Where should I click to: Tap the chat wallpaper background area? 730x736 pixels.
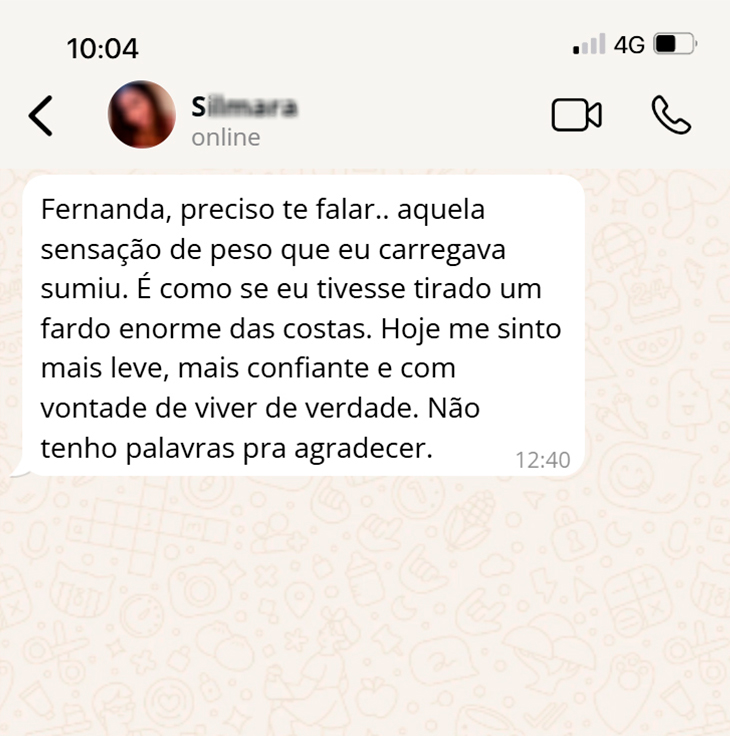(365, 610)
